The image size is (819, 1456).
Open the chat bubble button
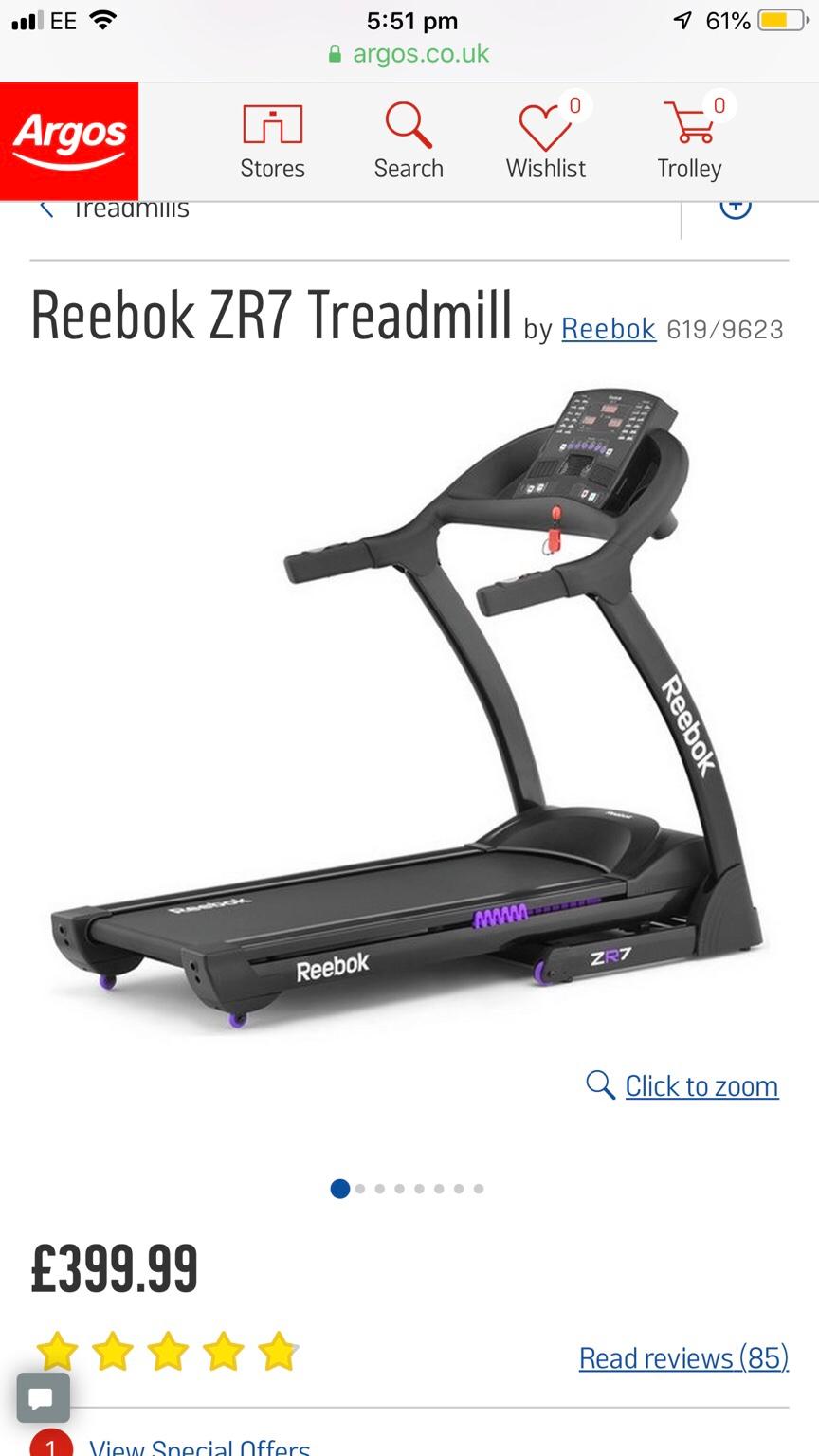click(x=43, y=1397)
